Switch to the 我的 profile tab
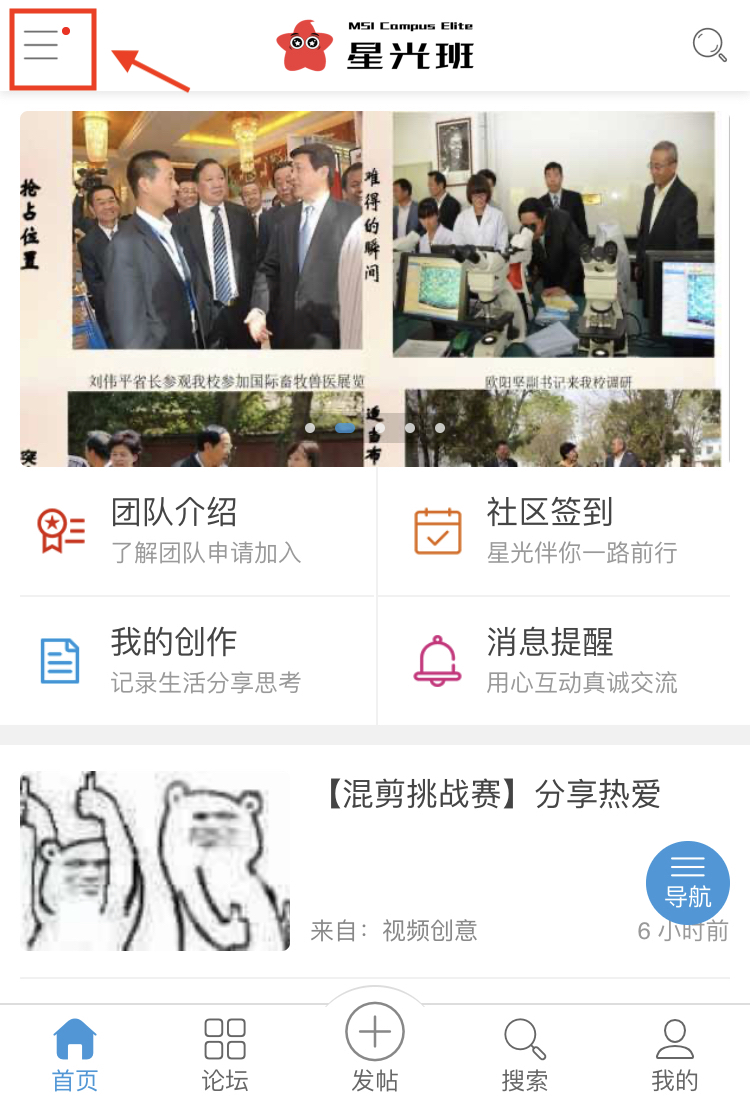This screenshot has width=750, height=1097. click(675, 1054)
